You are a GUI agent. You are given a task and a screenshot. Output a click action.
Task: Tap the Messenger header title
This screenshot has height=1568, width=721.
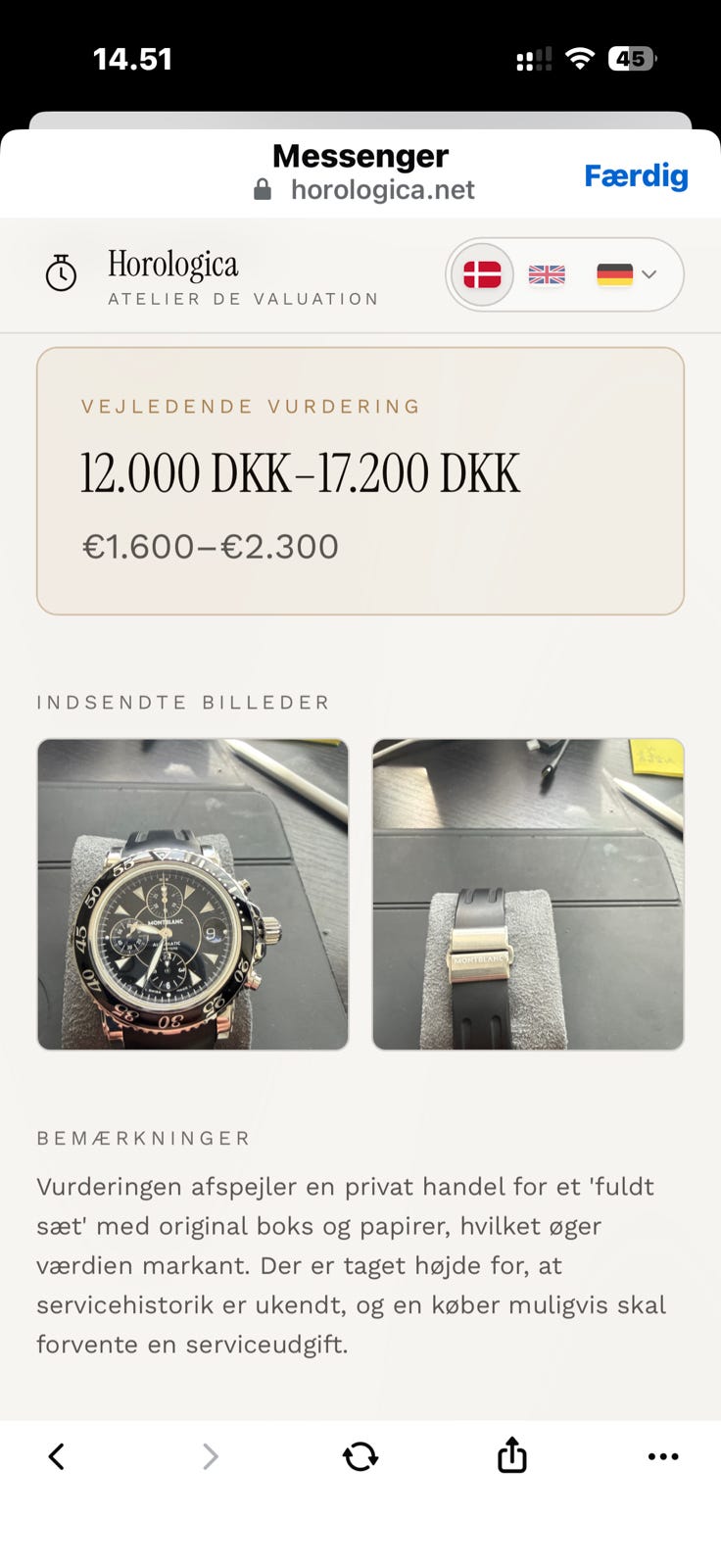click(x=360, y=155)
